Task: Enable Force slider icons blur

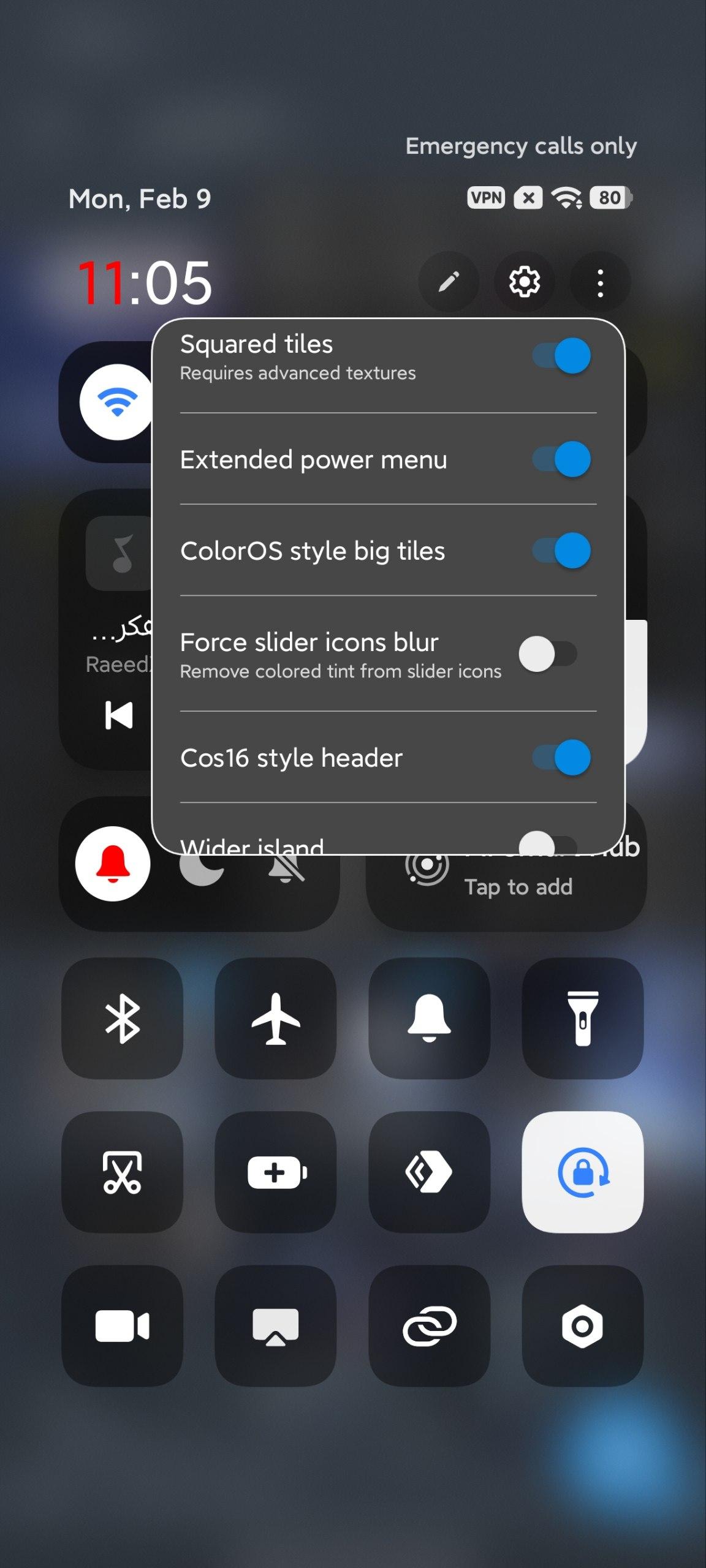Action: coord(547,654)
